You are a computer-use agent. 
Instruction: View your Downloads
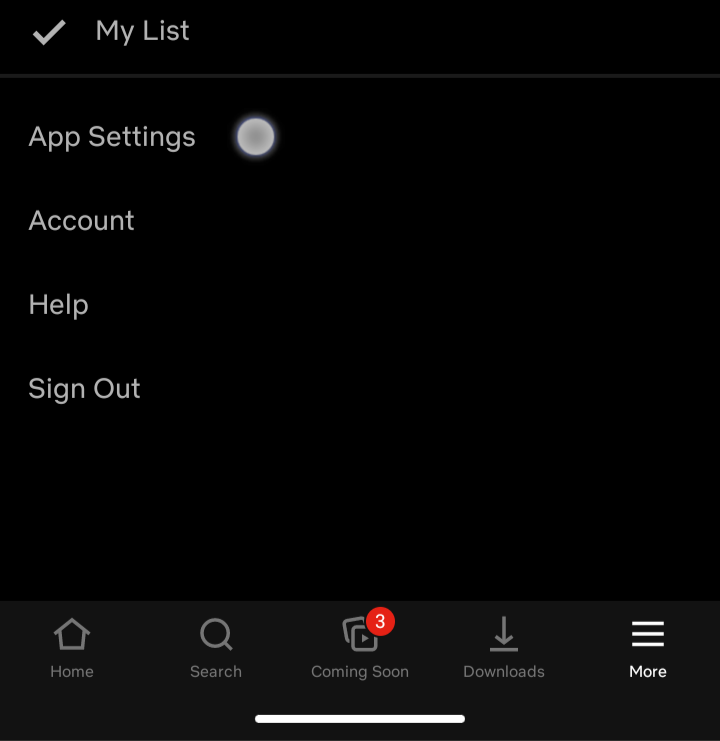click(x=503, y=648)
